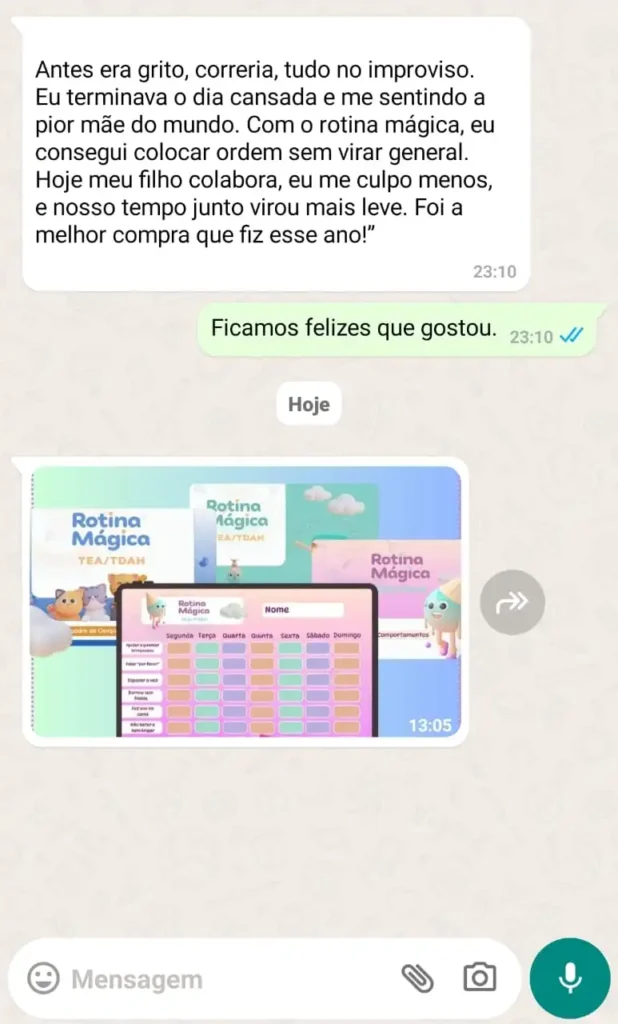Record a voice message with the microphone
The image size is (618, 1024).
click(x=570, y=978)
